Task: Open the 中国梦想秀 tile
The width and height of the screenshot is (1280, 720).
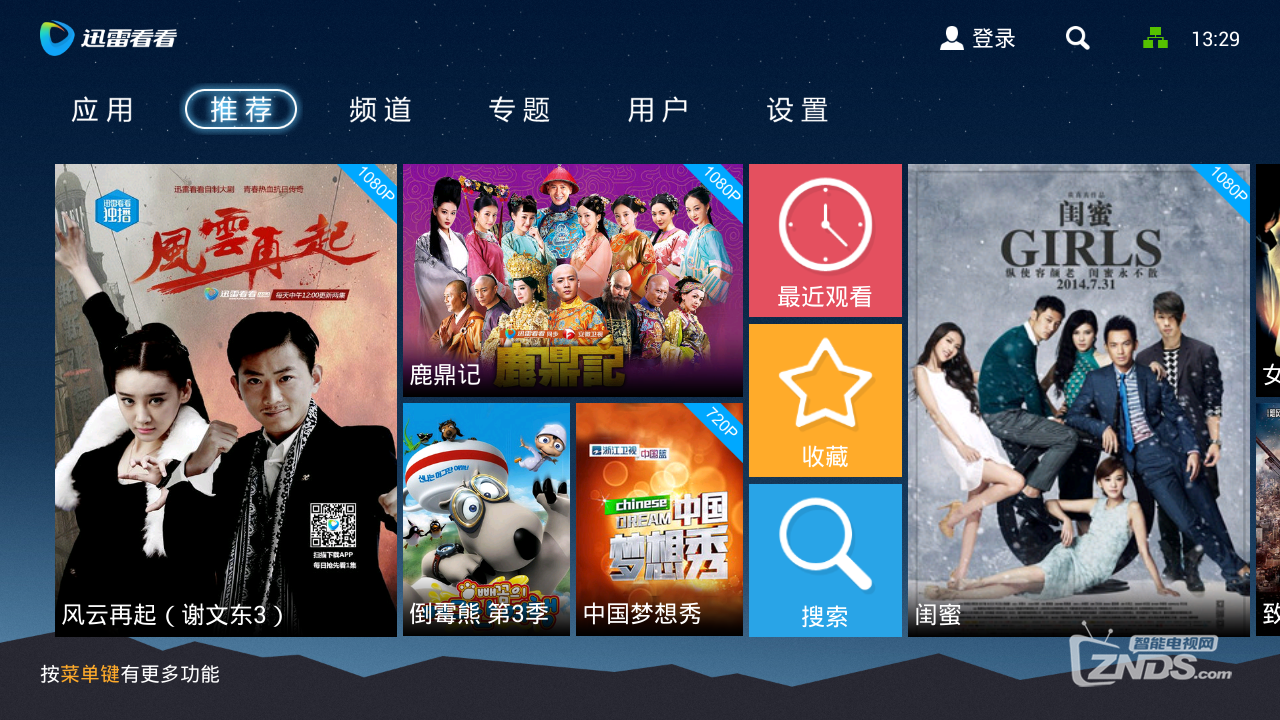Action: [659, 519]
